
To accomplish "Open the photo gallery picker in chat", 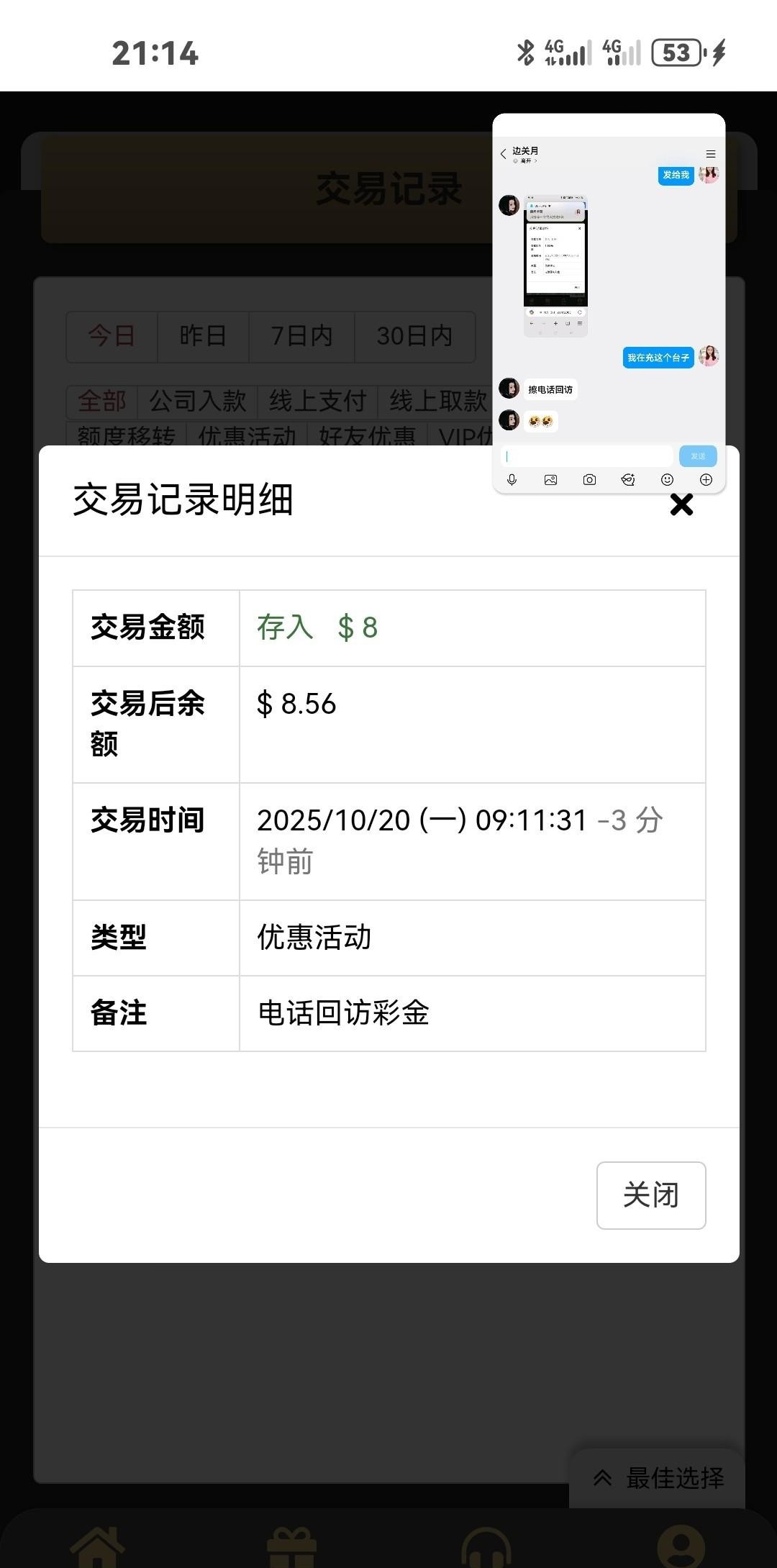I will 551,480.
